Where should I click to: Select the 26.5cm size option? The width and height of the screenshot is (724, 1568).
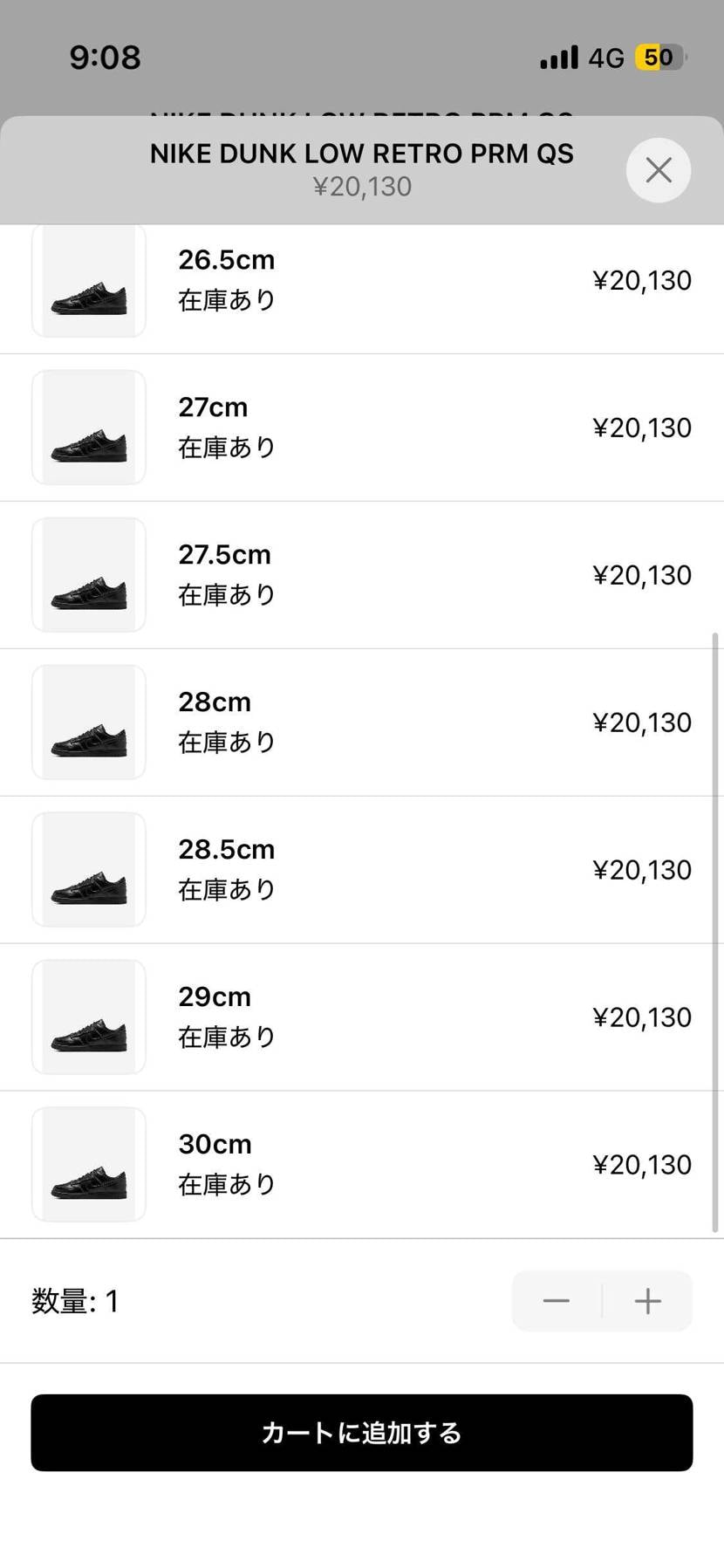pos(362,279)
